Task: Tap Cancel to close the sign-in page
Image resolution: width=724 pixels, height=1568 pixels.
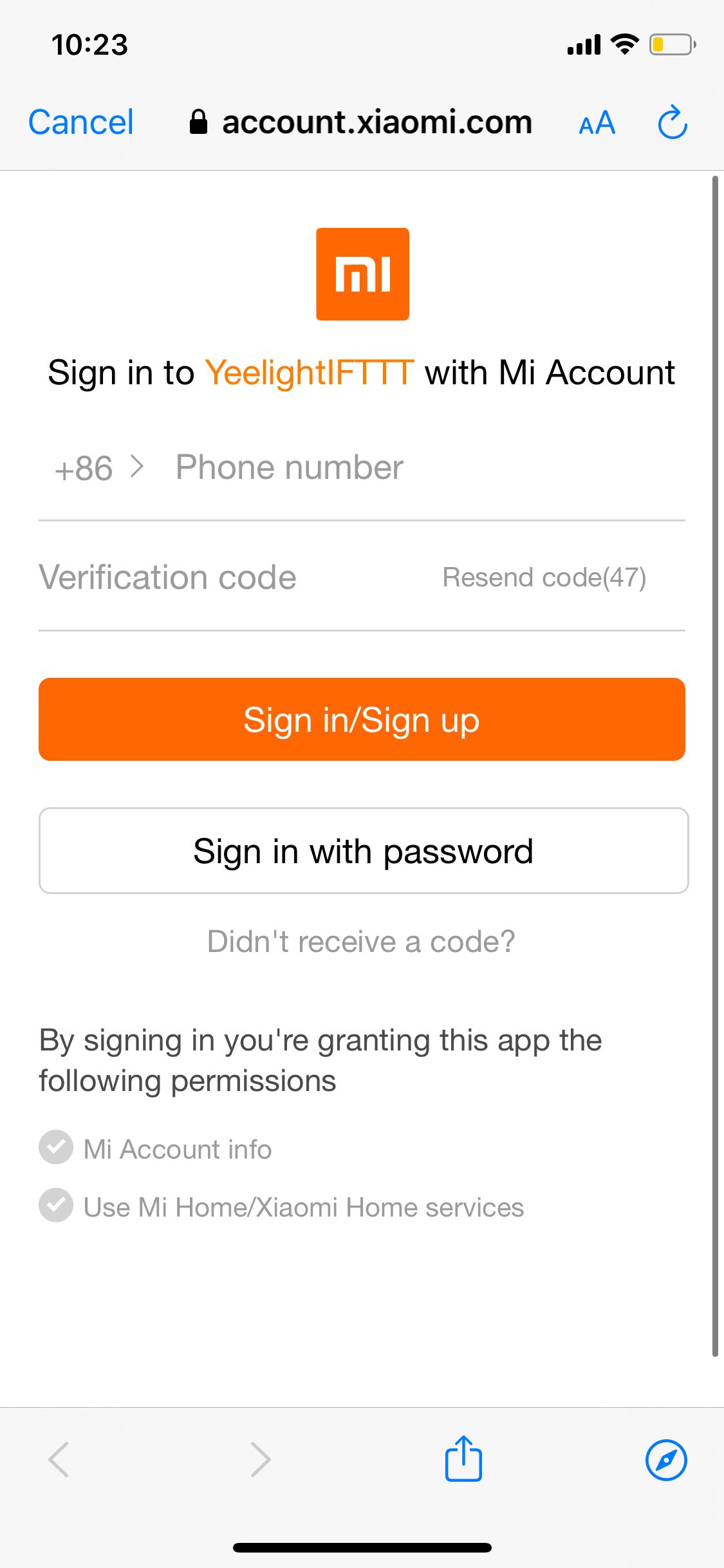Action: coord(81,122)
